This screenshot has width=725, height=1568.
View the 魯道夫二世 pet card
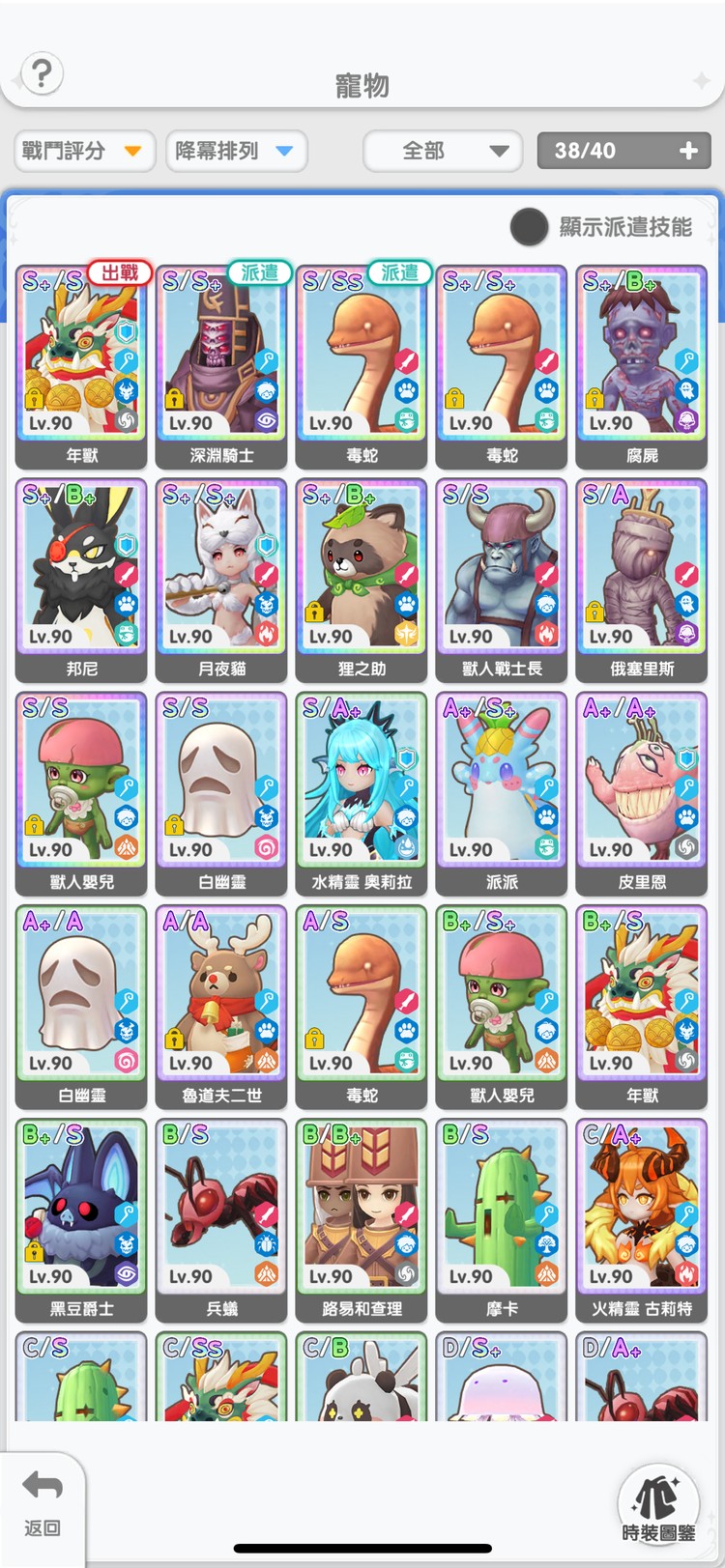[x=221, y=1005]
